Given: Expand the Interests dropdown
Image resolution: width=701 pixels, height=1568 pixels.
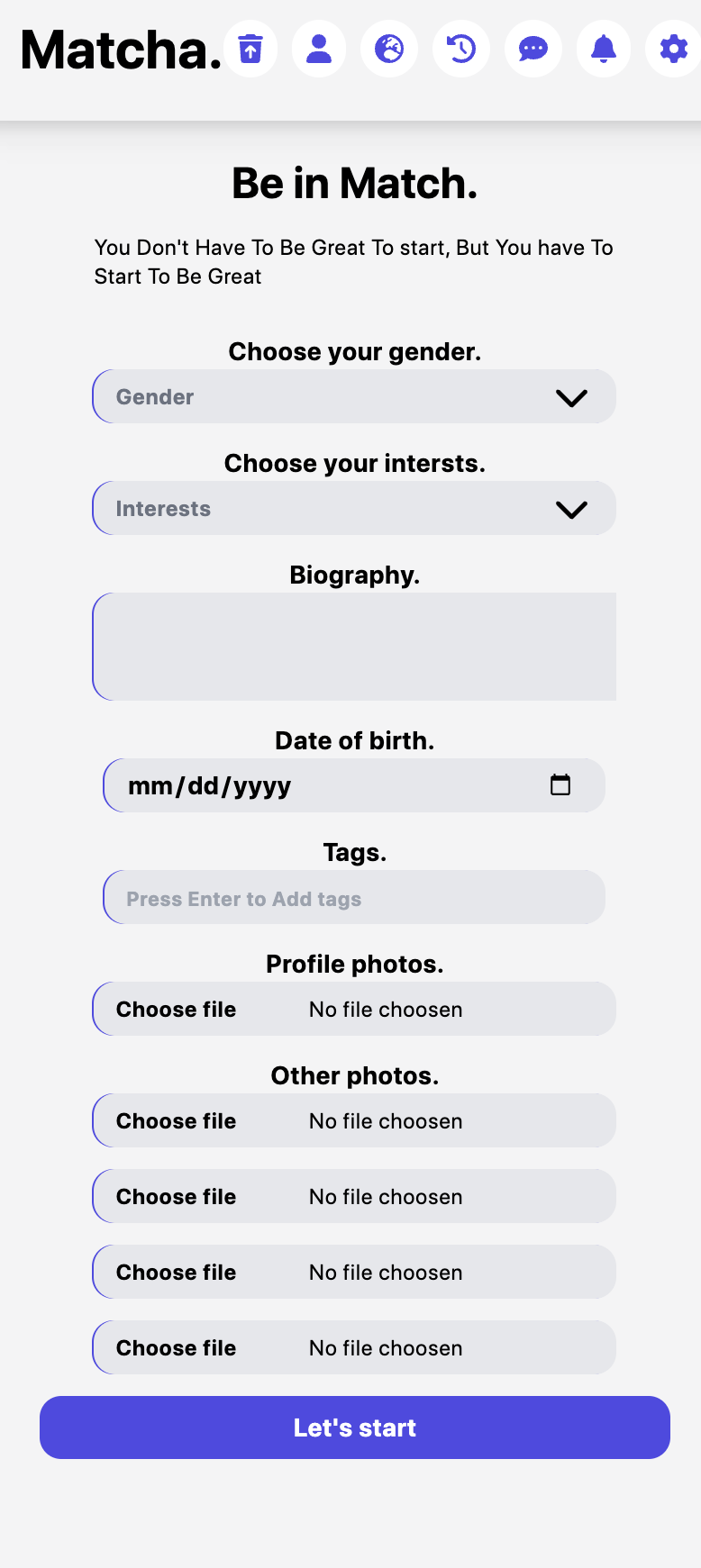Looking at the screenshot, I should [x=354, y=508].
